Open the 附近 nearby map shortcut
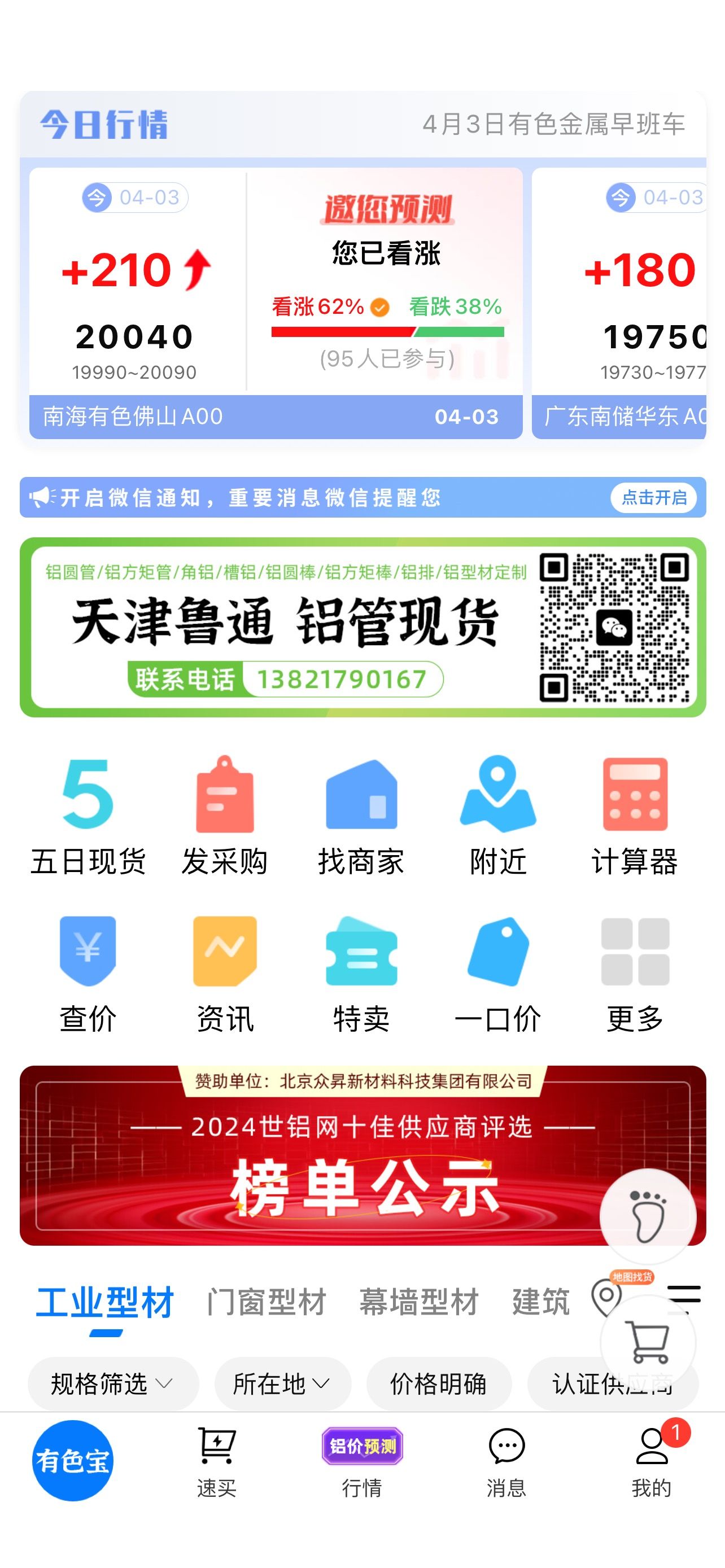This screenshot has height=1568, width=725. click(x=498, y=816)
